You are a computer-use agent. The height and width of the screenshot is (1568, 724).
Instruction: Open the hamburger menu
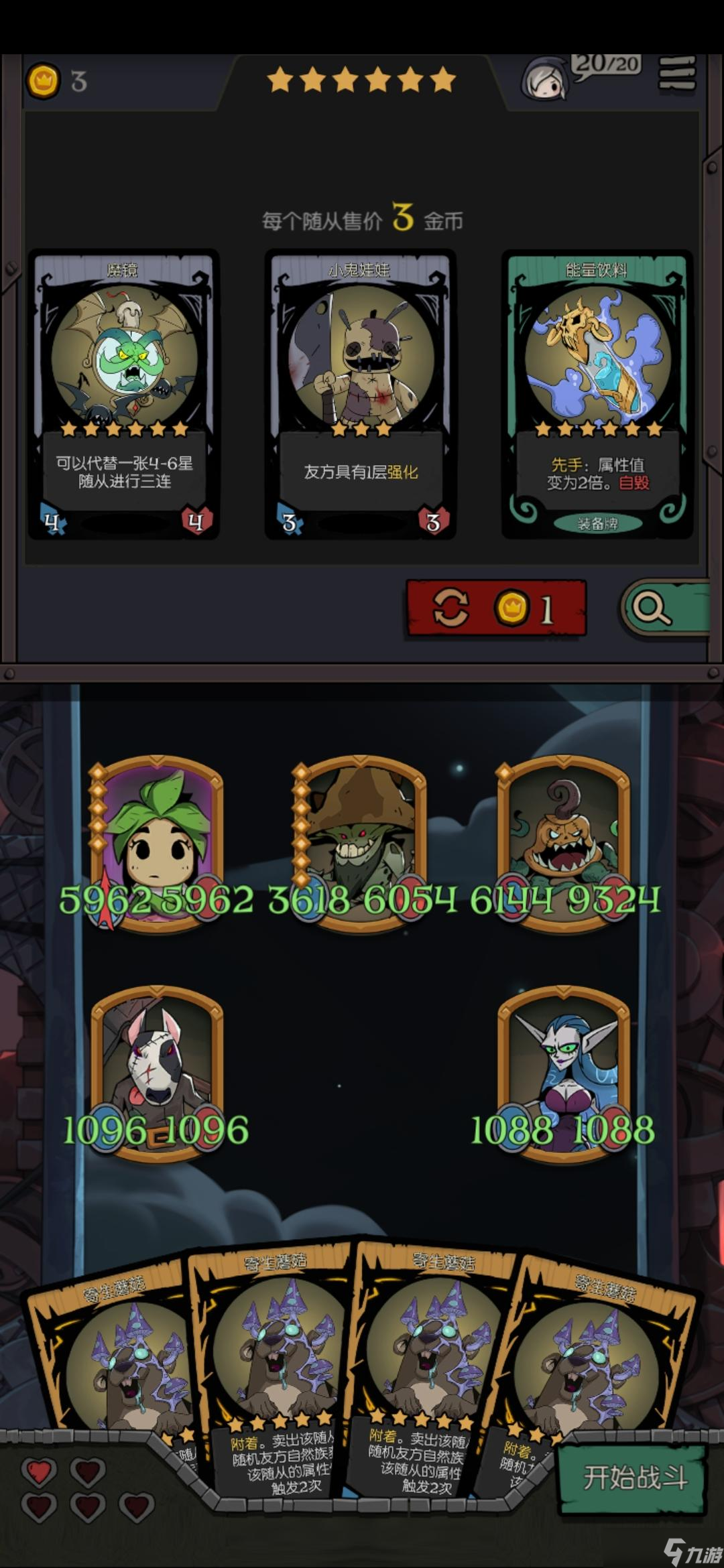676,72
